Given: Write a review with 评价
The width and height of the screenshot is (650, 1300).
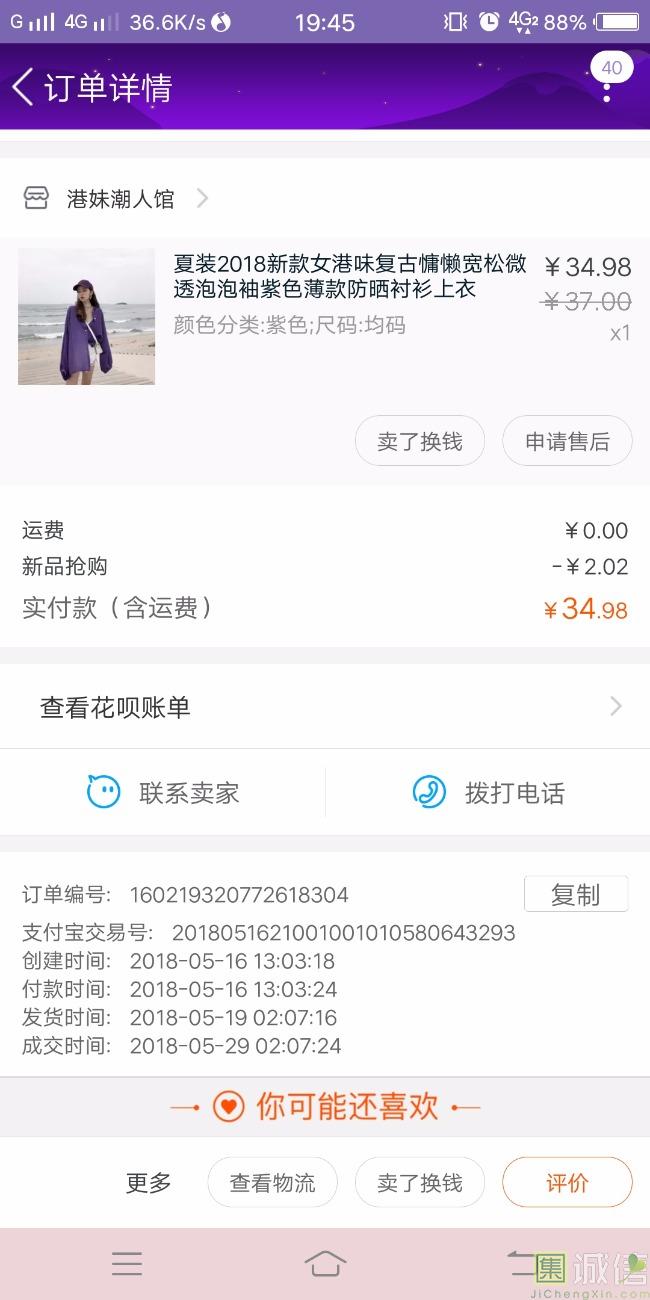Looking at the screenshot, I should point(567,1183).
